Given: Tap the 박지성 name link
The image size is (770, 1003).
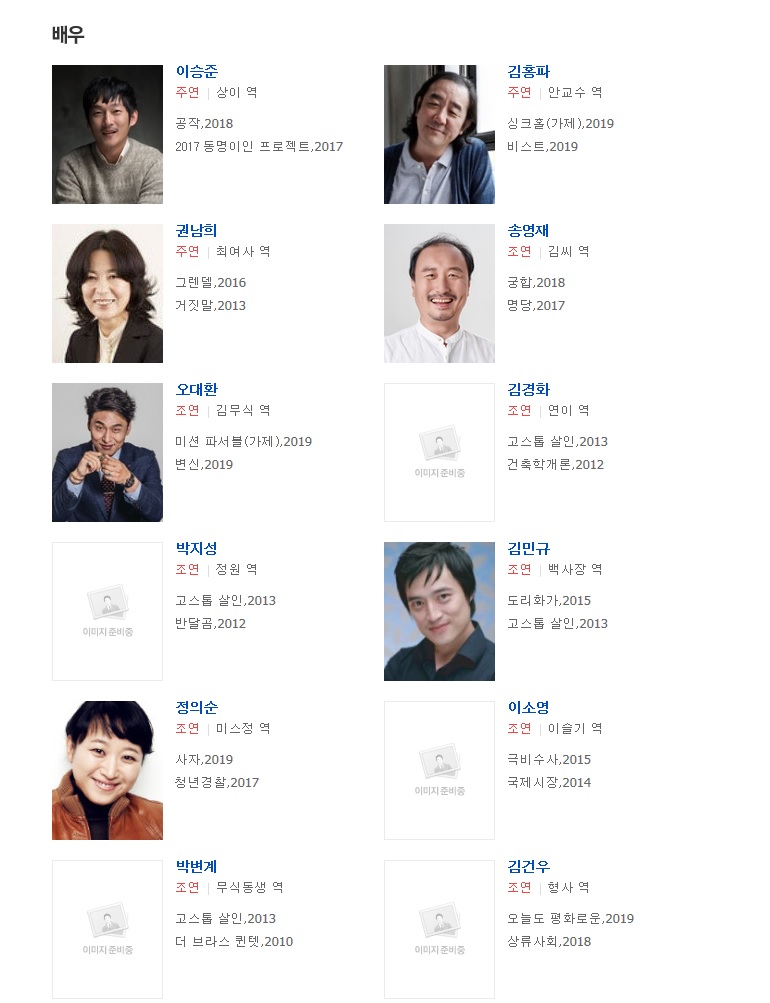Looking at the screenshot, I should (196, 549).
